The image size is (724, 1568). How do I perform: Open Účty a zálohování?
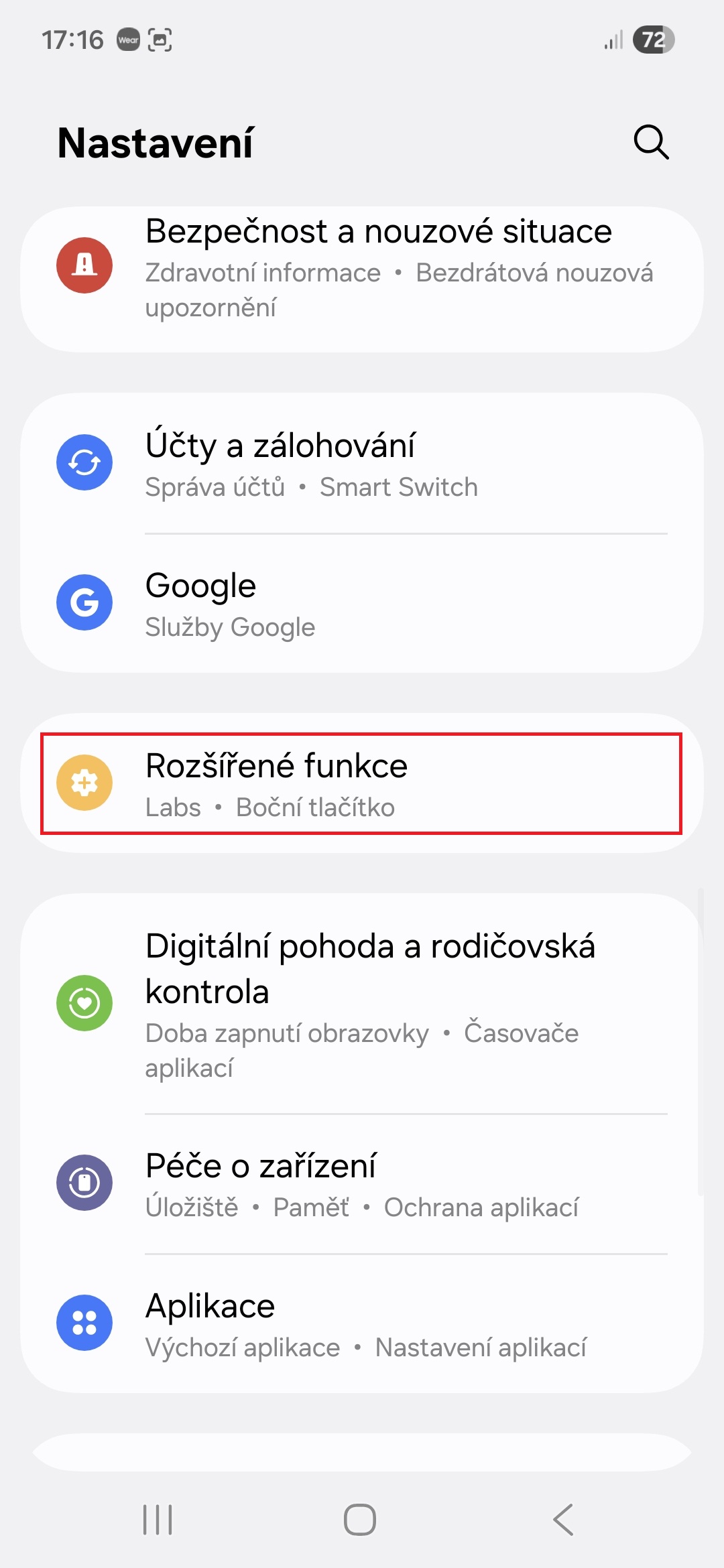coord(362,464)
